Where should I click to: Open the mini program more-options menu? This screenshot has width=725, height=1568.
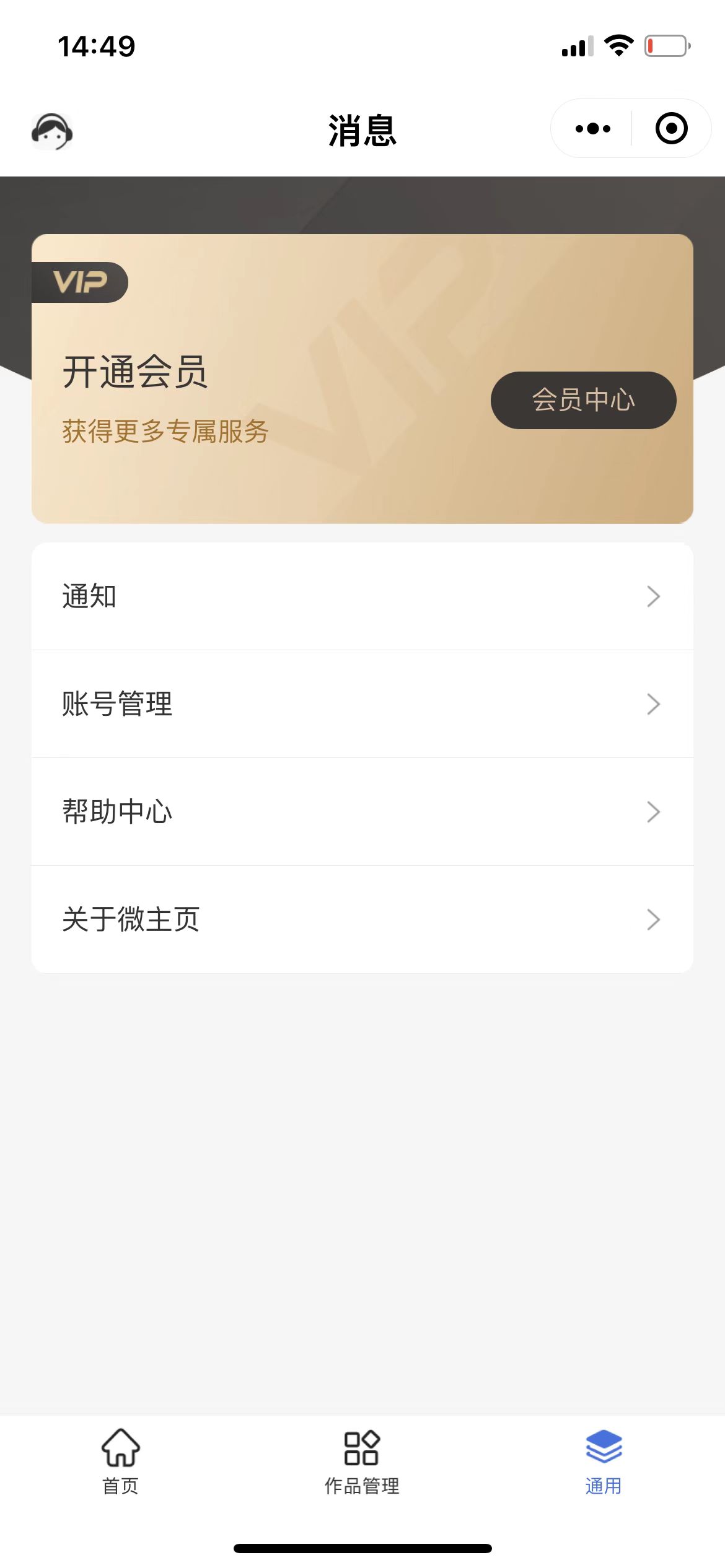point(592,129)
